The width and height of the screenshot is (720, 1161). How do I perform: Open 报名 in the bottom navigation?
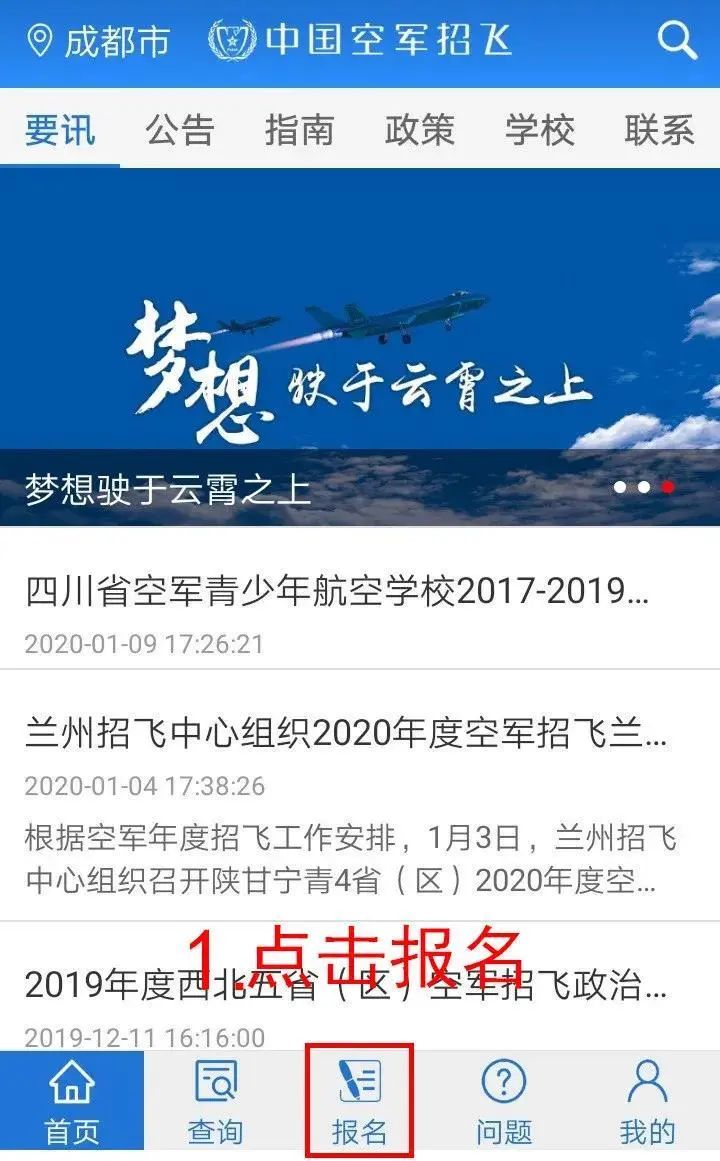pos(359,1102)
